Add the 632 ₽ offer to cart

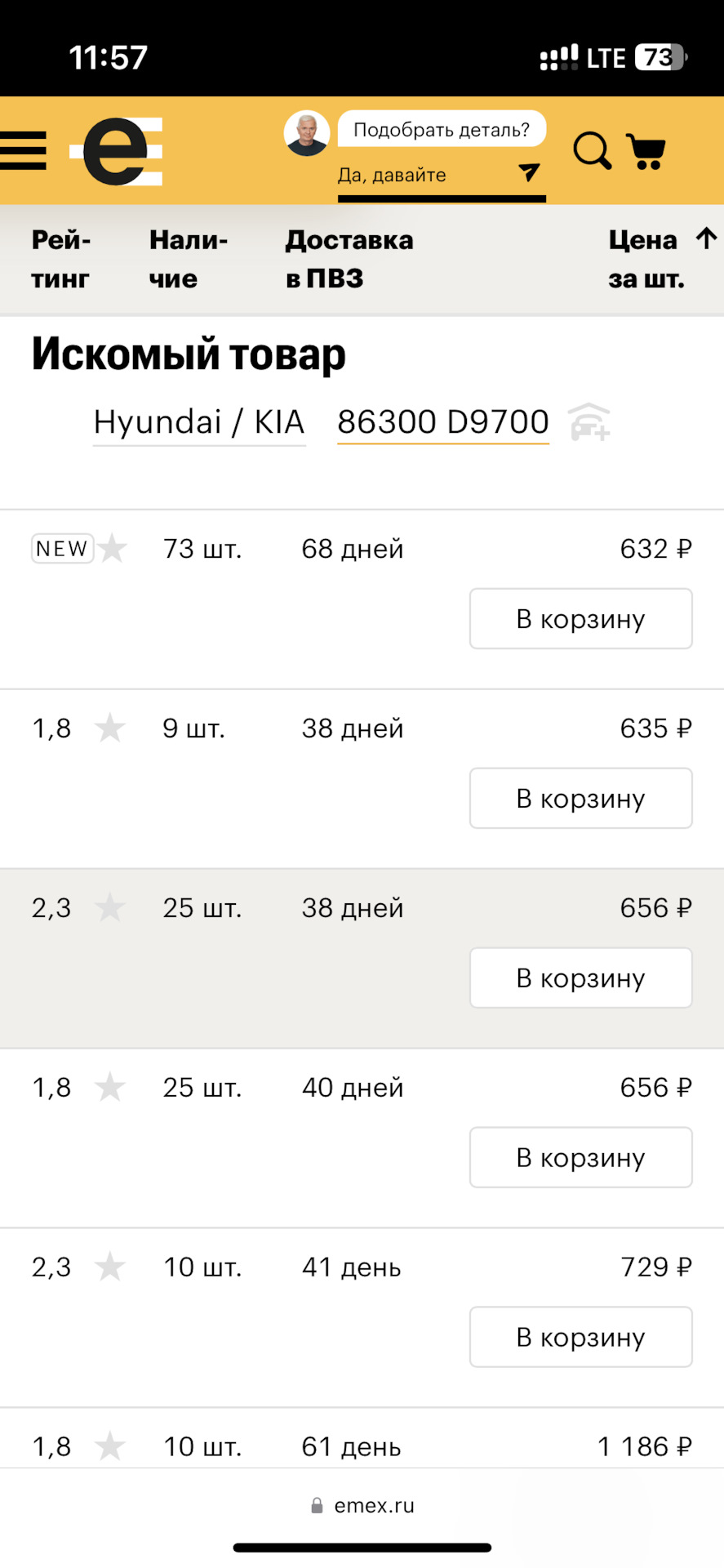coord(580,618)
